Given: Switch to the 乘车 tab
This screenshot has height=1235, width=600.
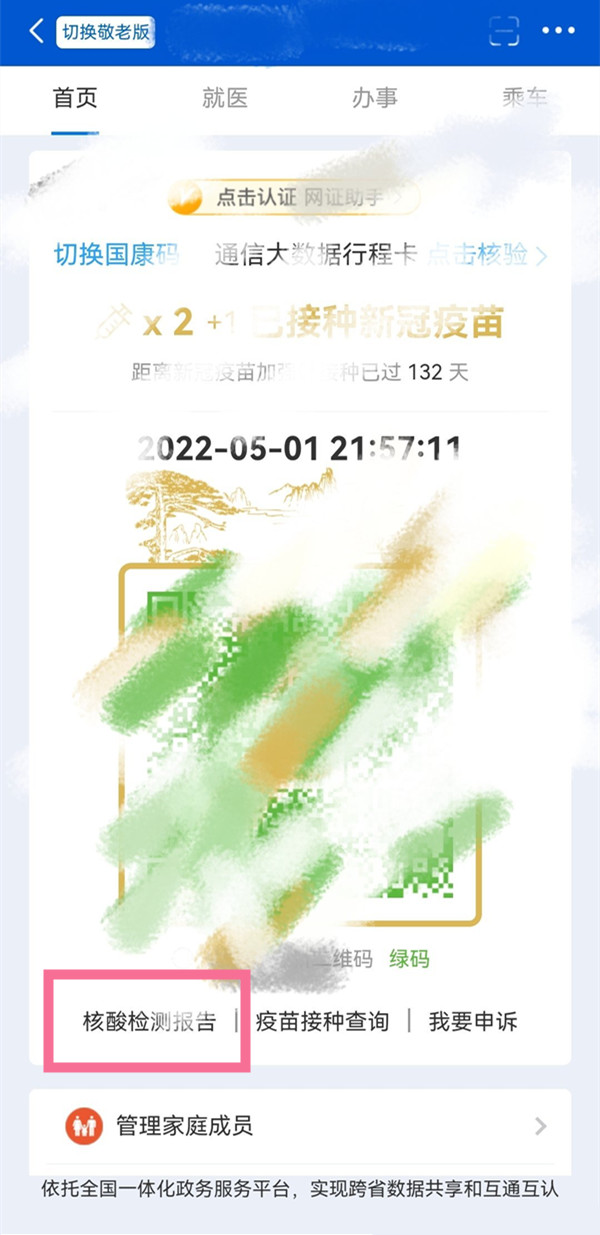Looking at the screenshot, I should [x=524, y=98].
